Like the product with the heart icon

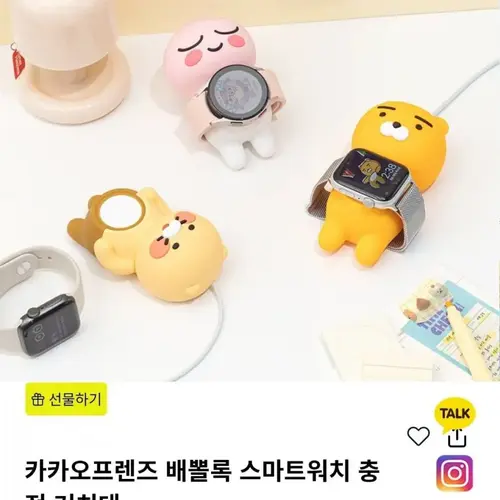[x=419, y=436]
